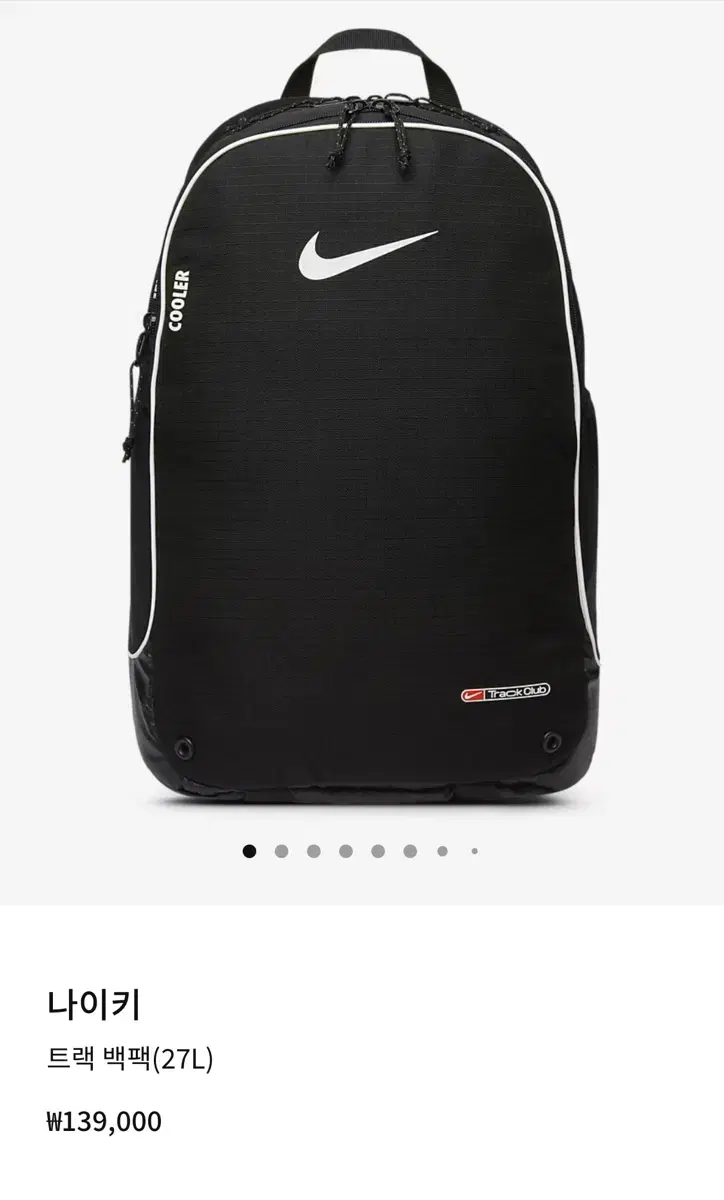Select the last carousel dot
Screen dimensions: 724x1200
coord(471,851)
